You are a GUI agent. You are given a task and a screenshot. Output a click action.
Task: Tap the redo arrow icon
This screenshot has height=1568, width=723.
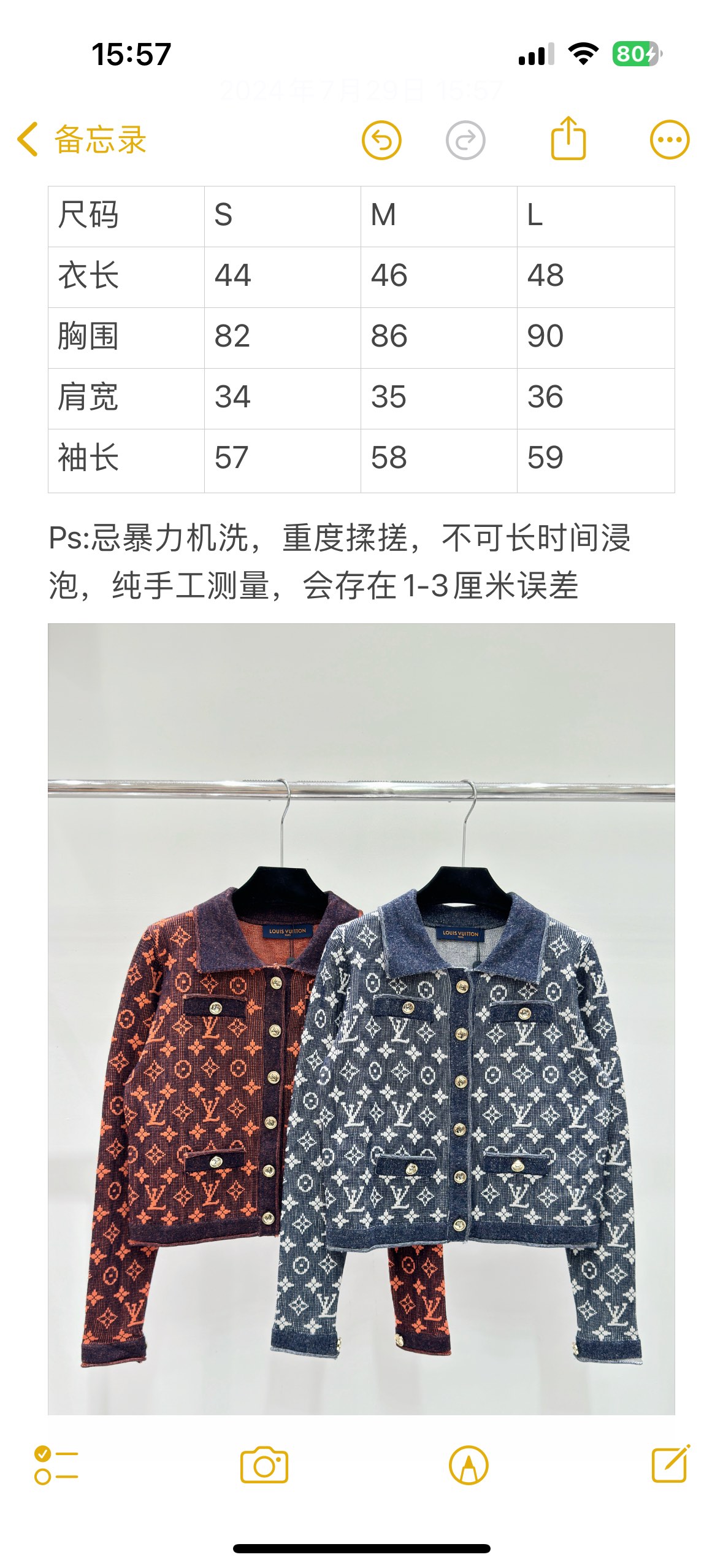(x=465, y=140)
